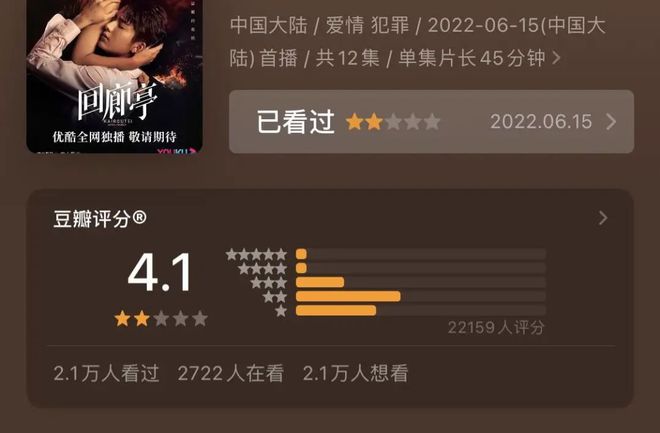Expand the 豆瓣评分 details chevron
Screen dimensions: 660x433
click(x=602, y=218)
